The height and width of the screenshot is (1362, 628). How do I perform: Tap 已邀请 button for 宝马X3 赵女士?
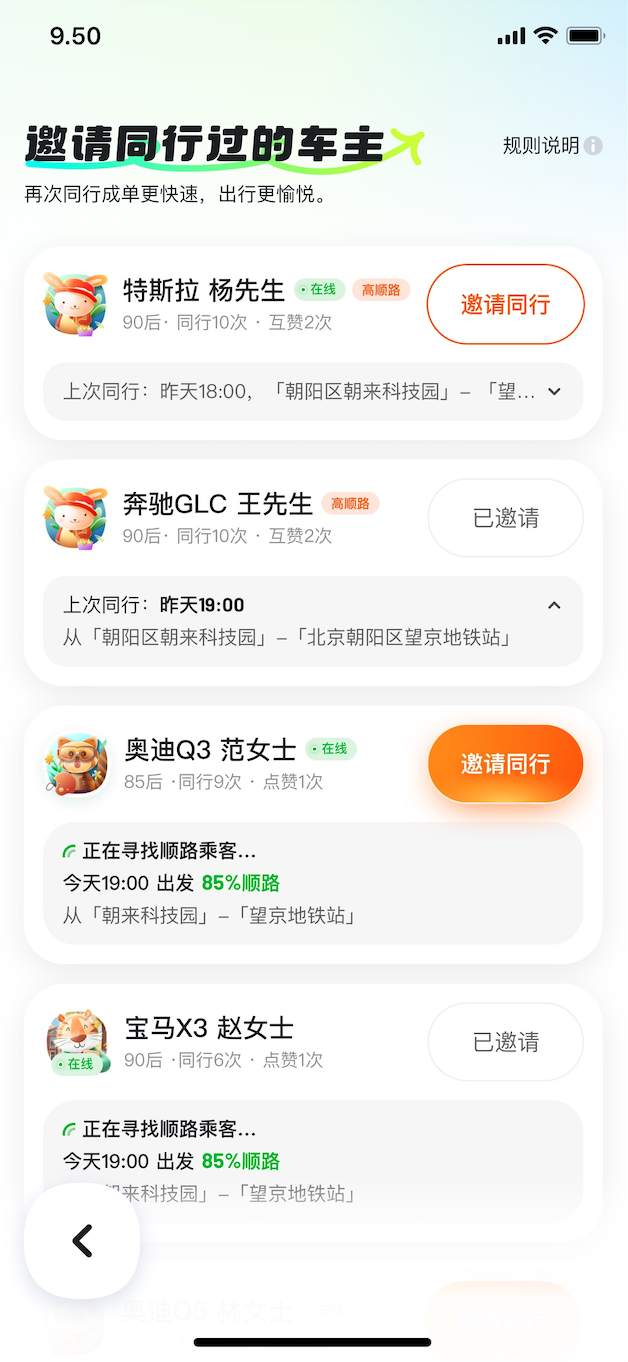click(505, 1042)
